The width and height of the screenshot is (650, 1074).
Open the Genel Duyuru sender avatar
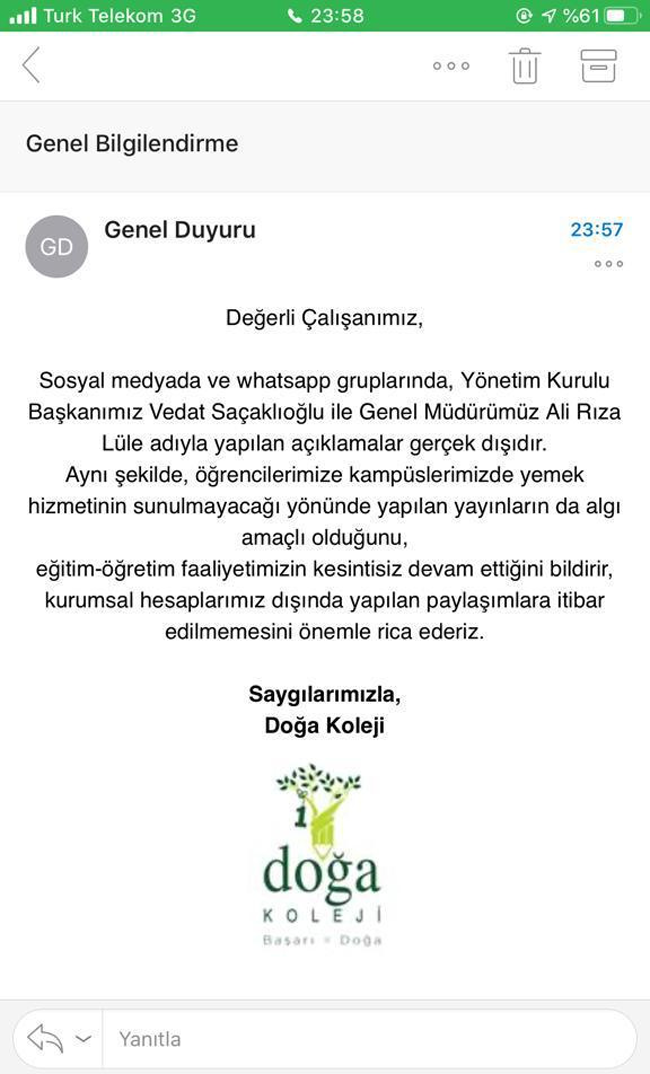(x=56, y=246)
